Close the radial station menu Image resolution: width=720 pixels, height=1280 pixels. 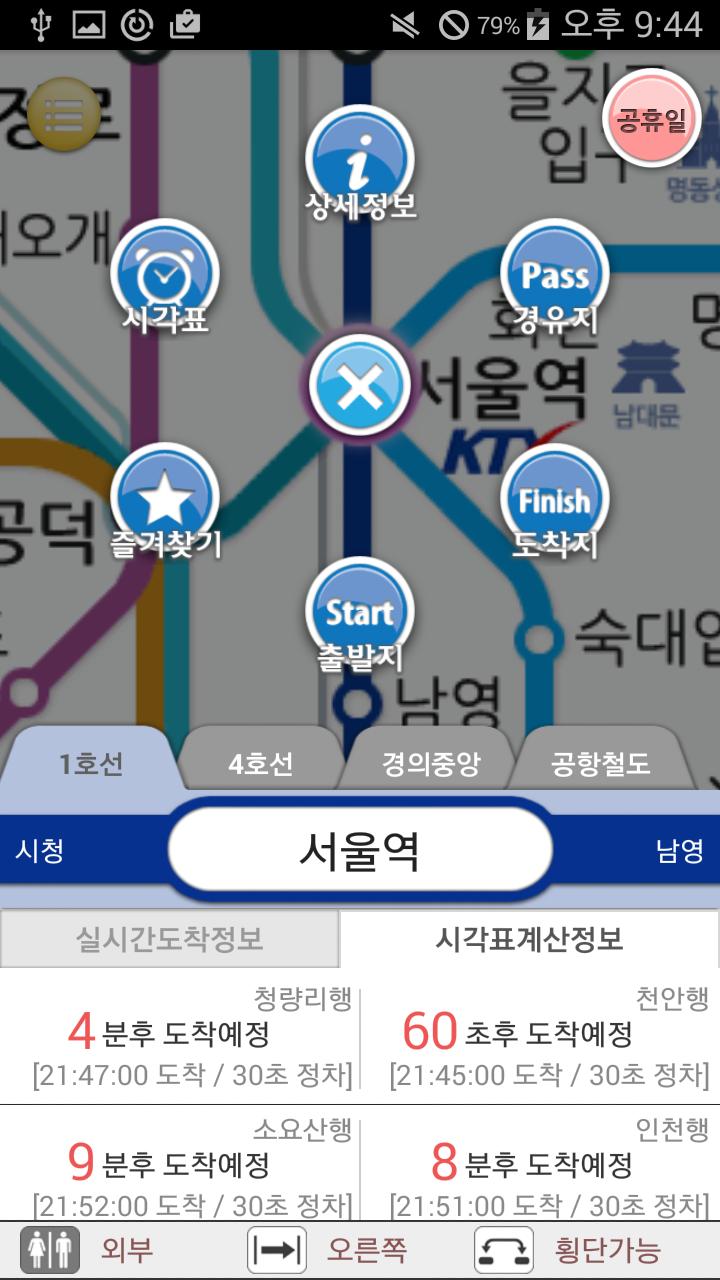click(360, 386)
